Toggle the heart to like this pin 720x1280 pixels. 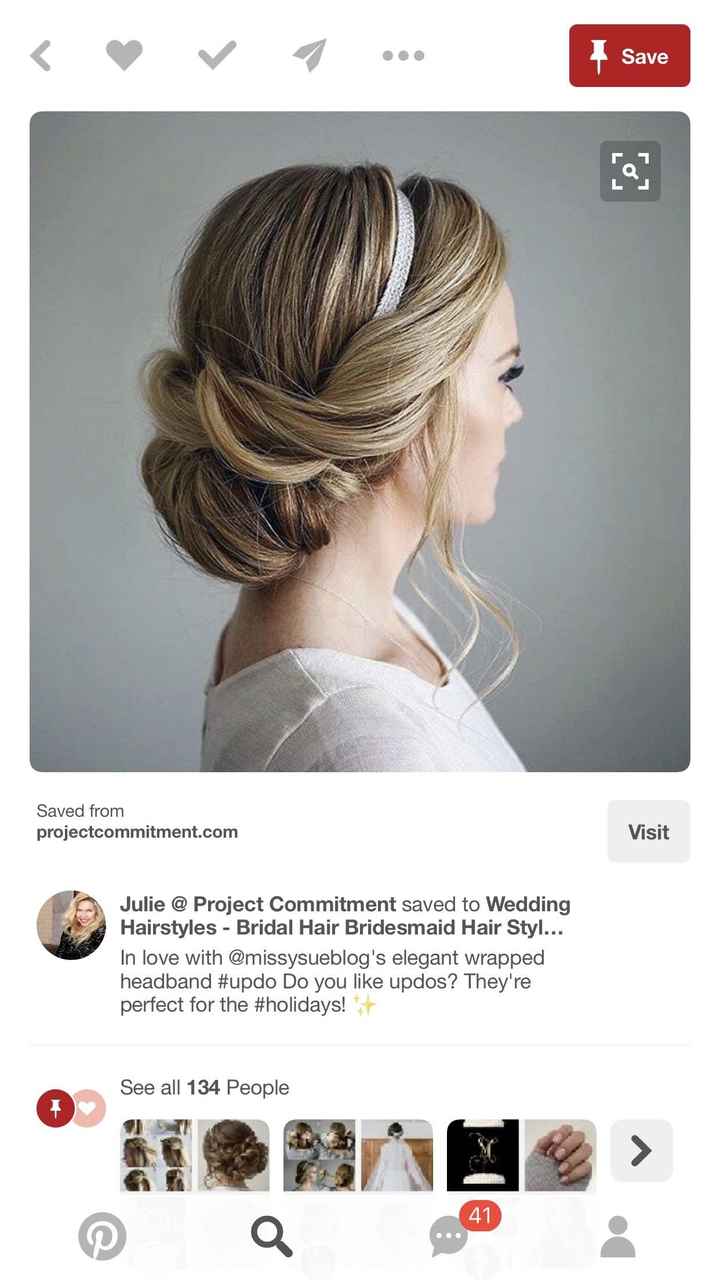124,56
